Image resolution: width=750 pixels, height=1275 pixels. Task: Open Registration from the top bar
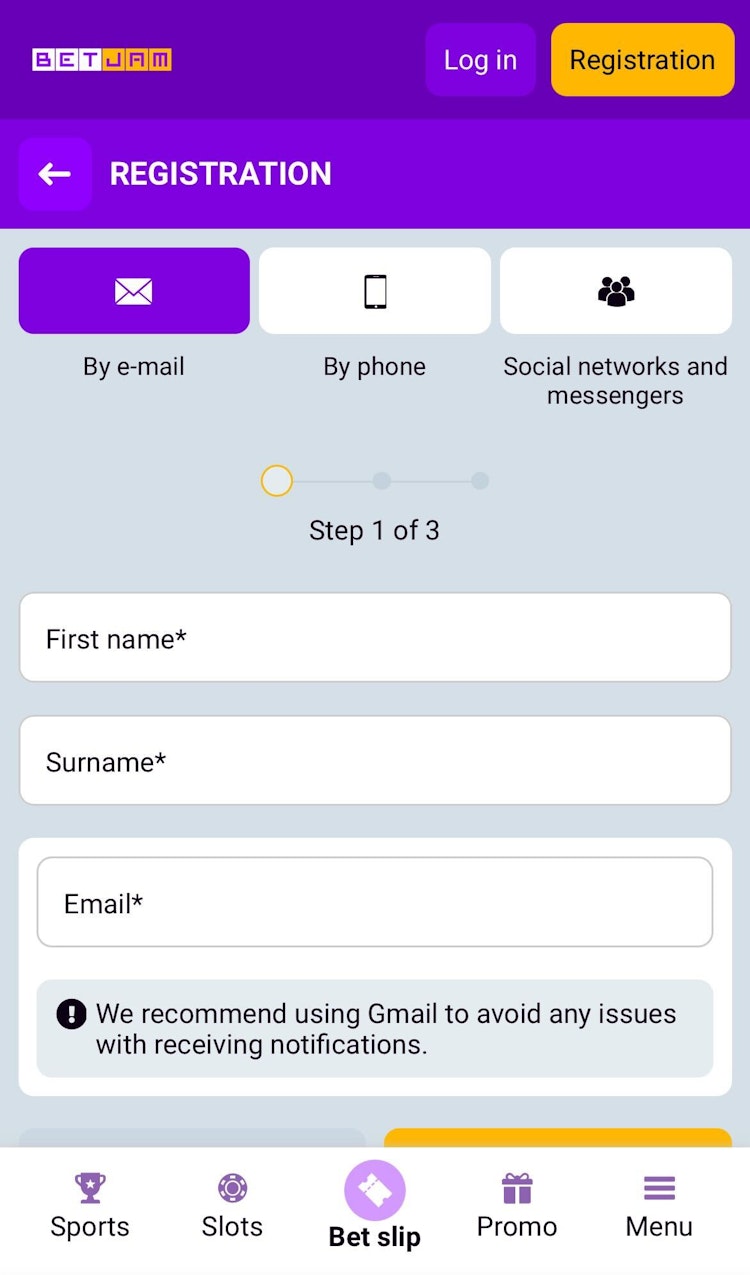(x=642, y=60)
